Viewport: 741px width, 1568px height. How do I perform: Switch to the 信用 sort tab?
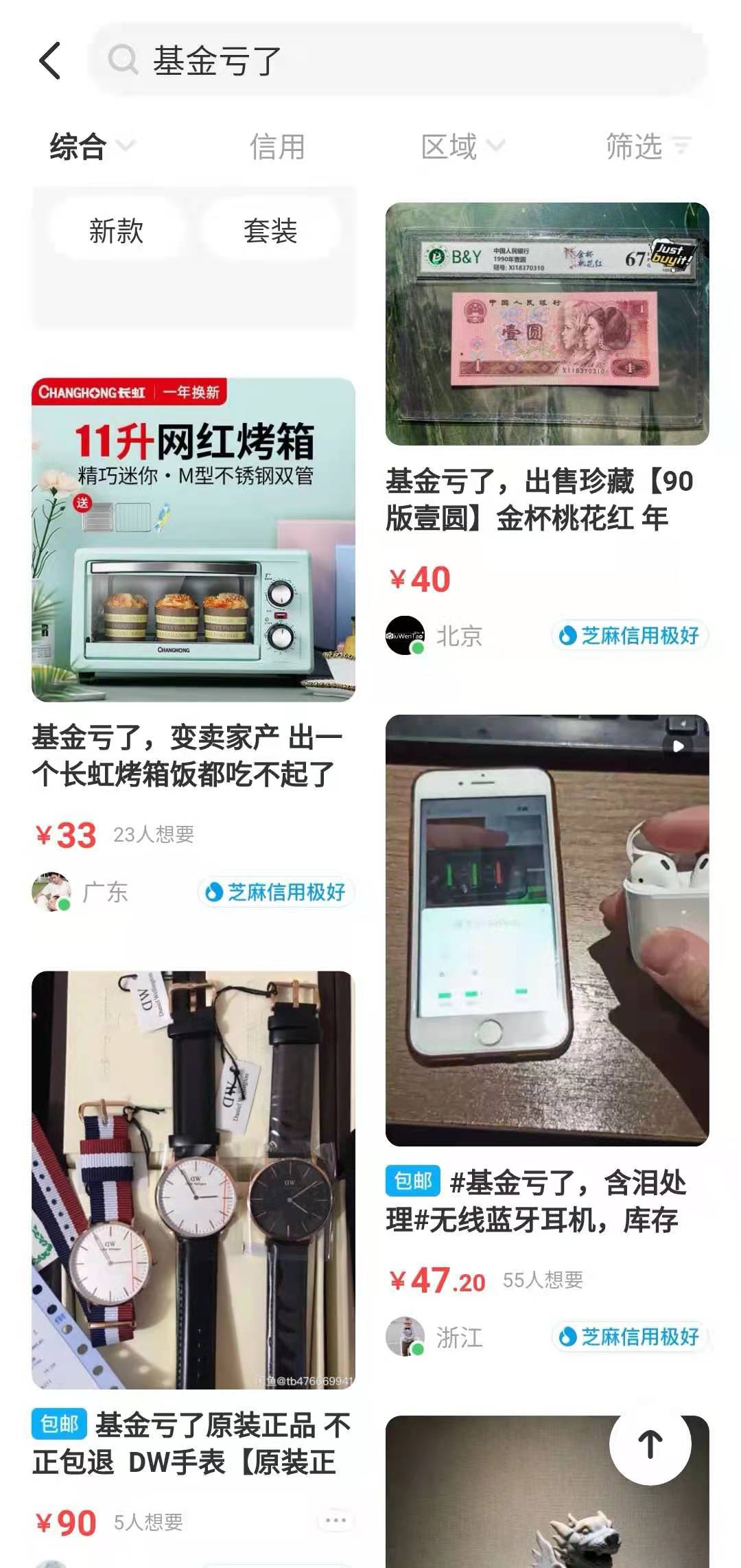pos(277,147)
